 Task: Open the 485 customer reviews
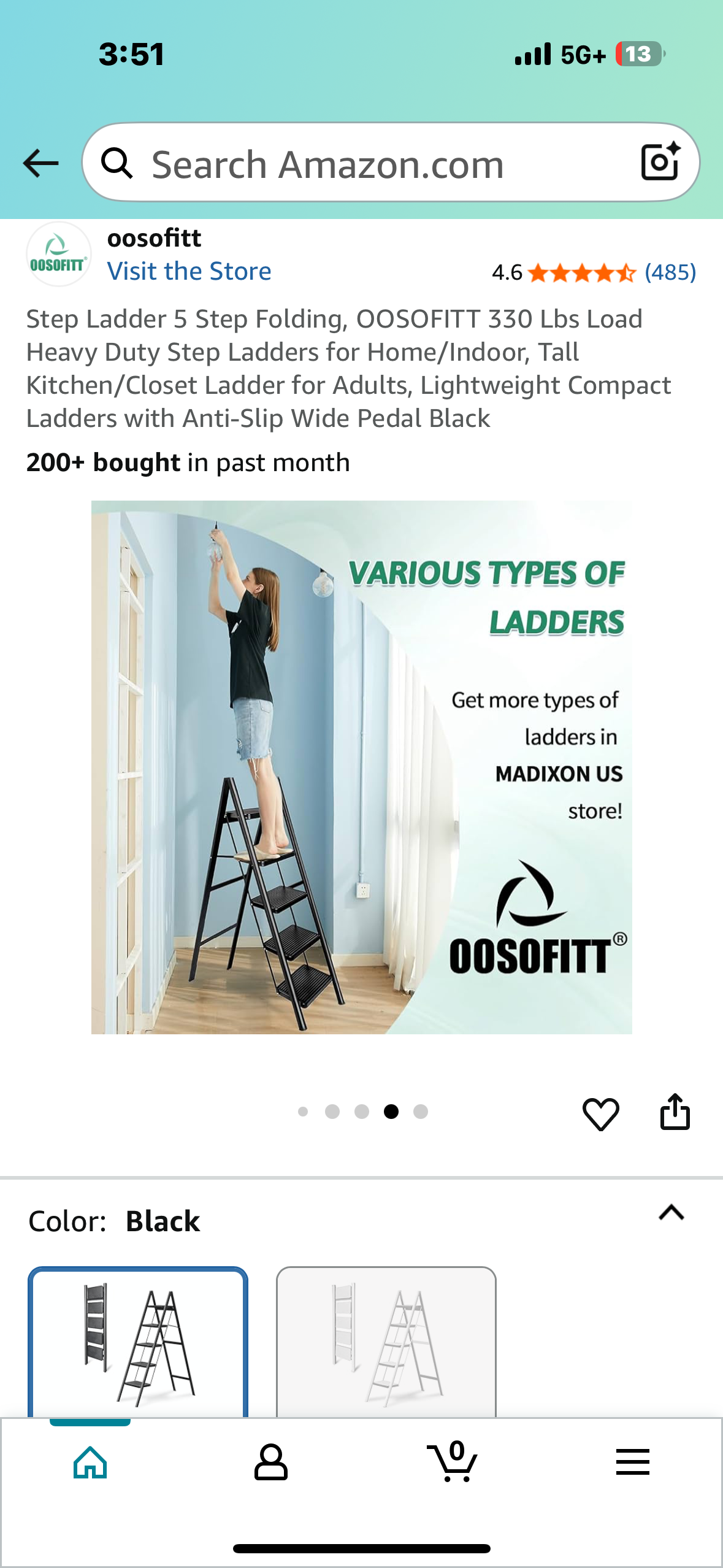coord(670,272)
